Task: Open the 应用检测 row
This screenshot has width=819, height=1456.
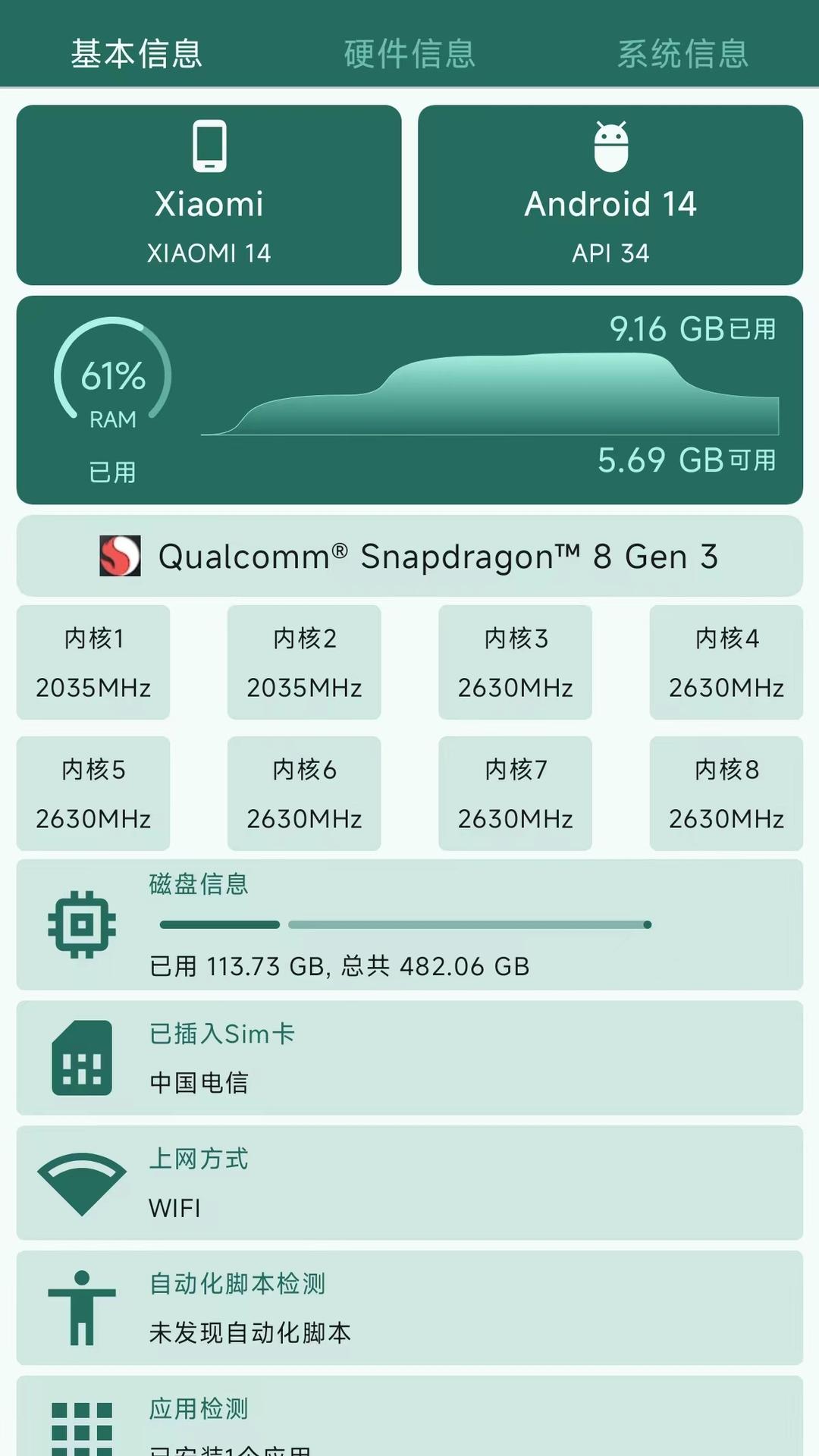Action: [409, 1418]
